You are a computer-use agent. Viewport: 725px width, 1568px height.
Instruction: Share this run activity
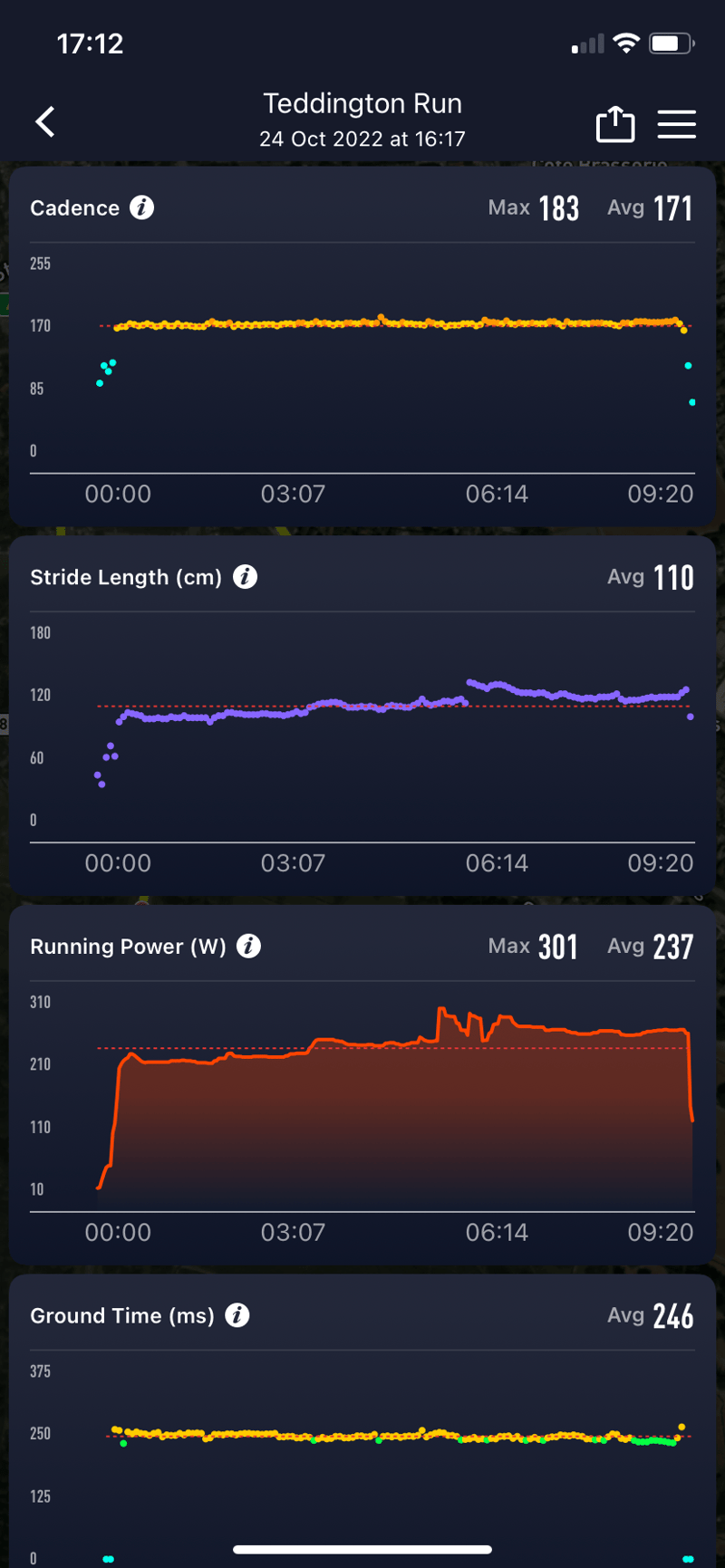614,124
